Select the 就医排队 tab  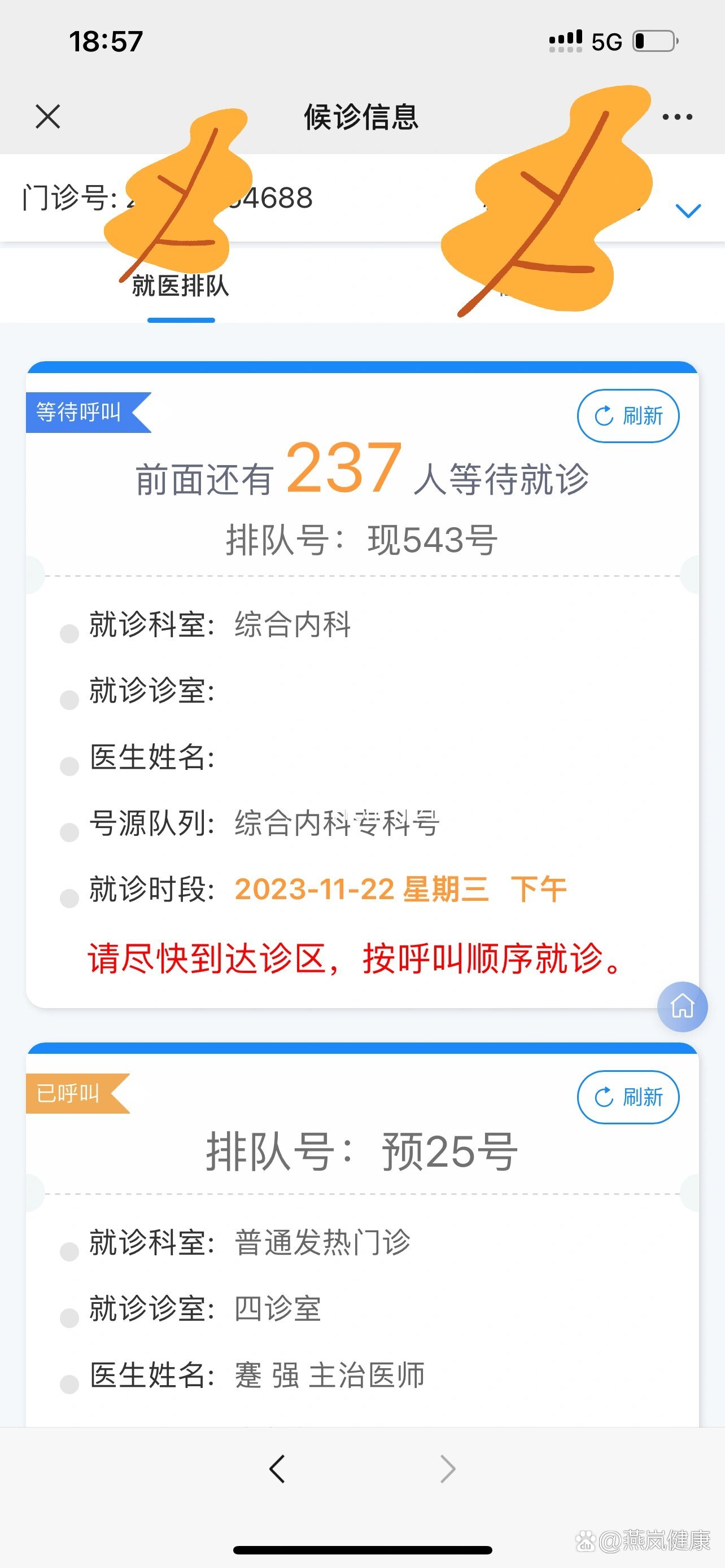point(181,286)
